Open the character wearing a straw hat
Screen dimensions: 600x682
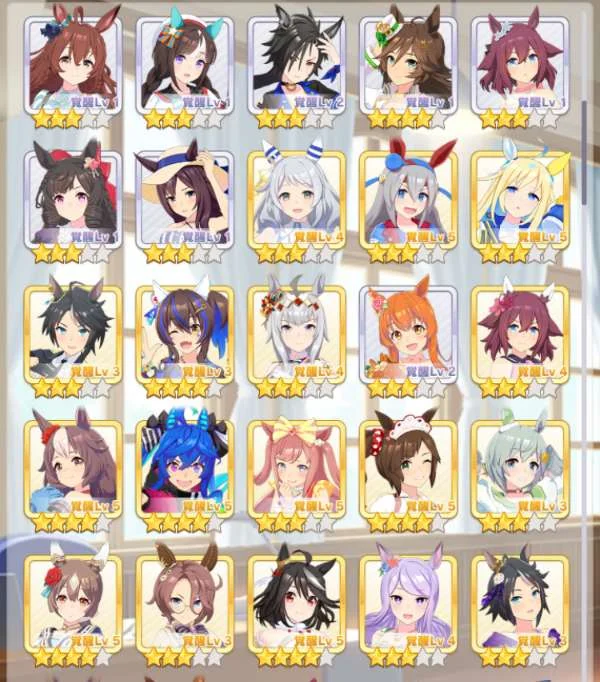pyautogui.click(x=184, y=201)
